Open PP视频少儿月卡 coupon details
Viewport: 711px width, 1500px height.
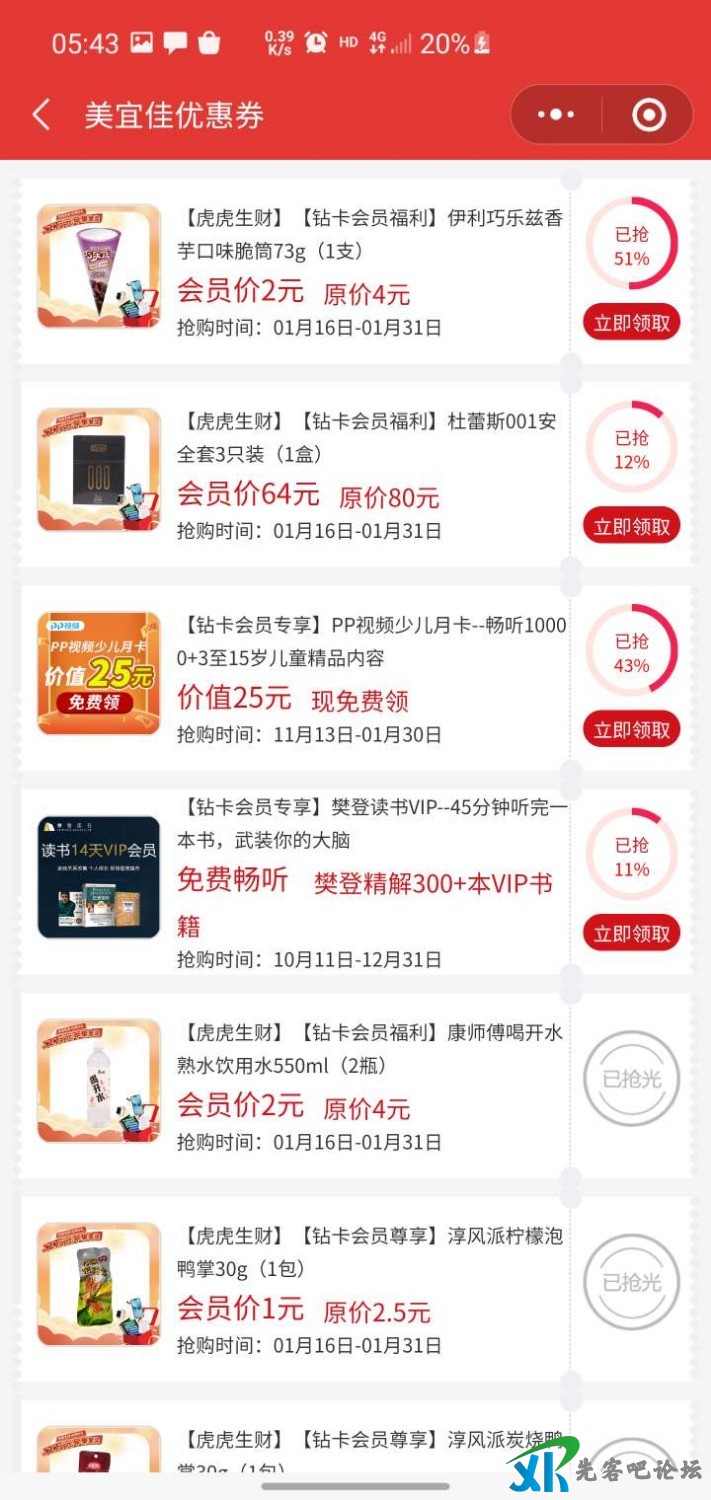(370, 641)
